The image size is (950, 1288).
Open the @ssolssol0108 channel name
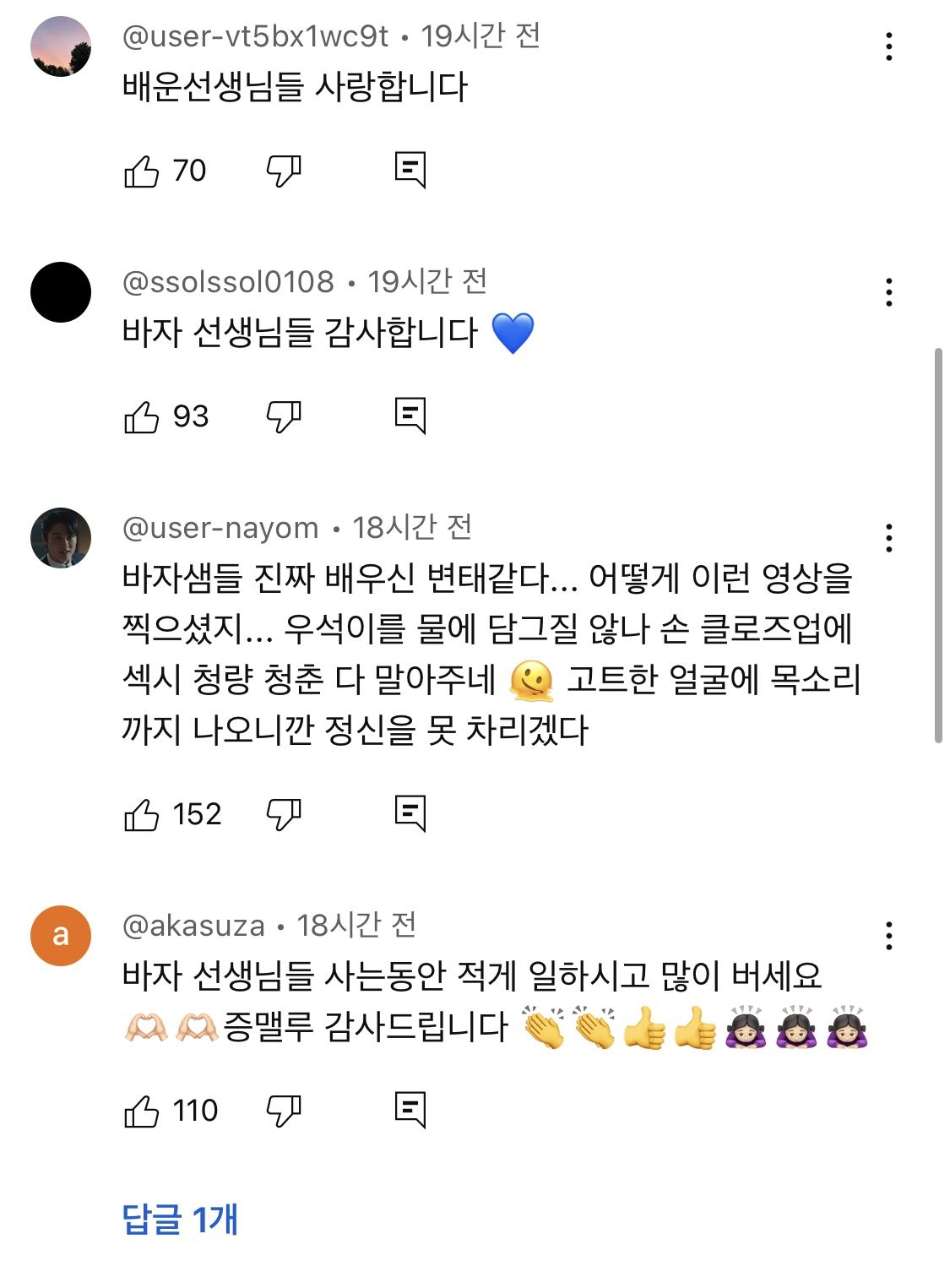228,282
